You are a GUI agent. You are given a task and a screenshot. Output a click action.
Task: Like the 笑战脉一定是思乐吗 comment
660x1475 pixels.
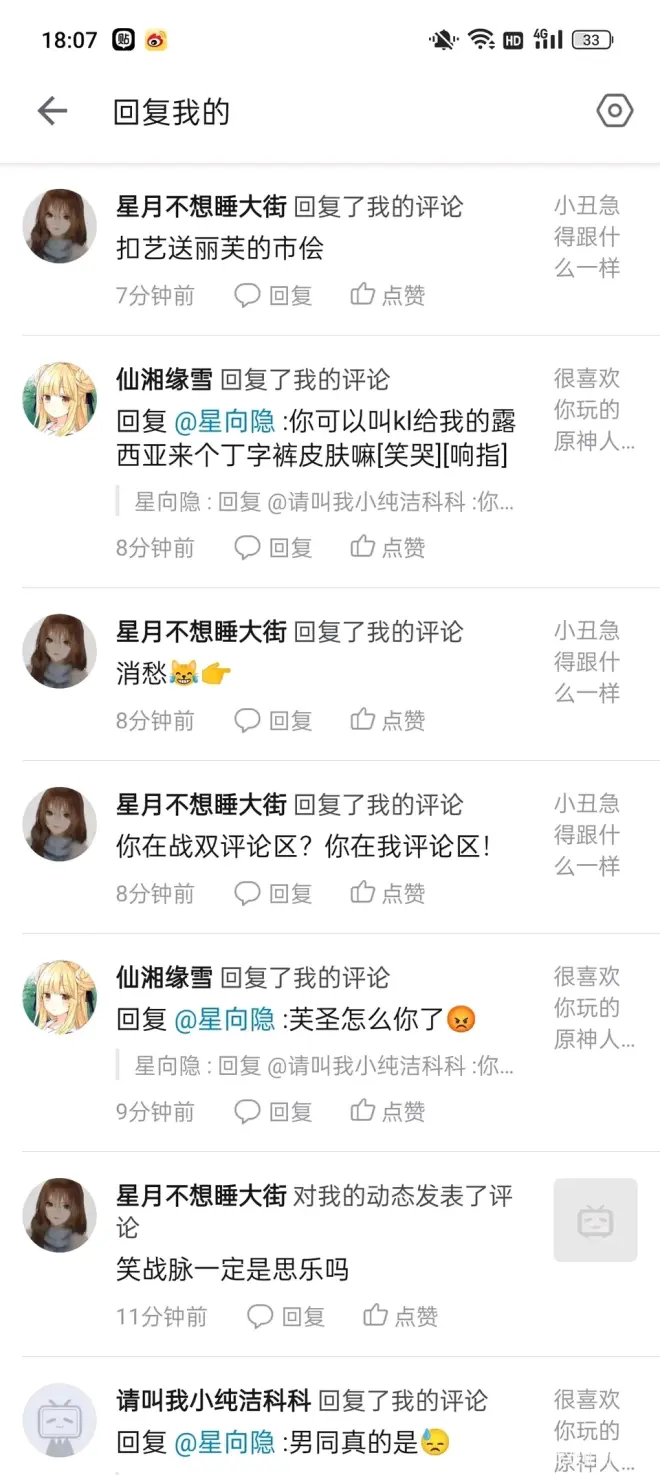click(401, 1316)
